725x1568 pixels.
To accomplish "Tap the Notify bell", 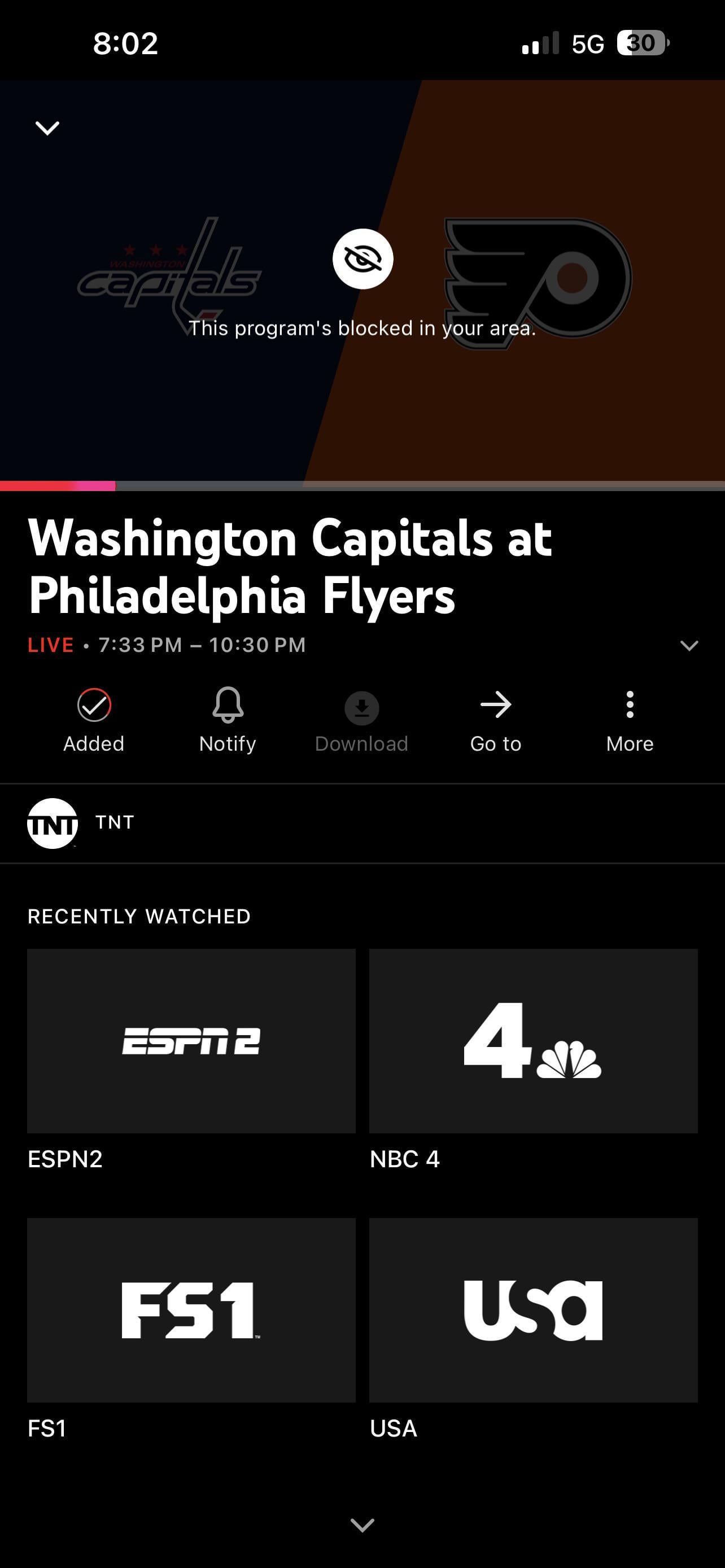I will (228, 719).
